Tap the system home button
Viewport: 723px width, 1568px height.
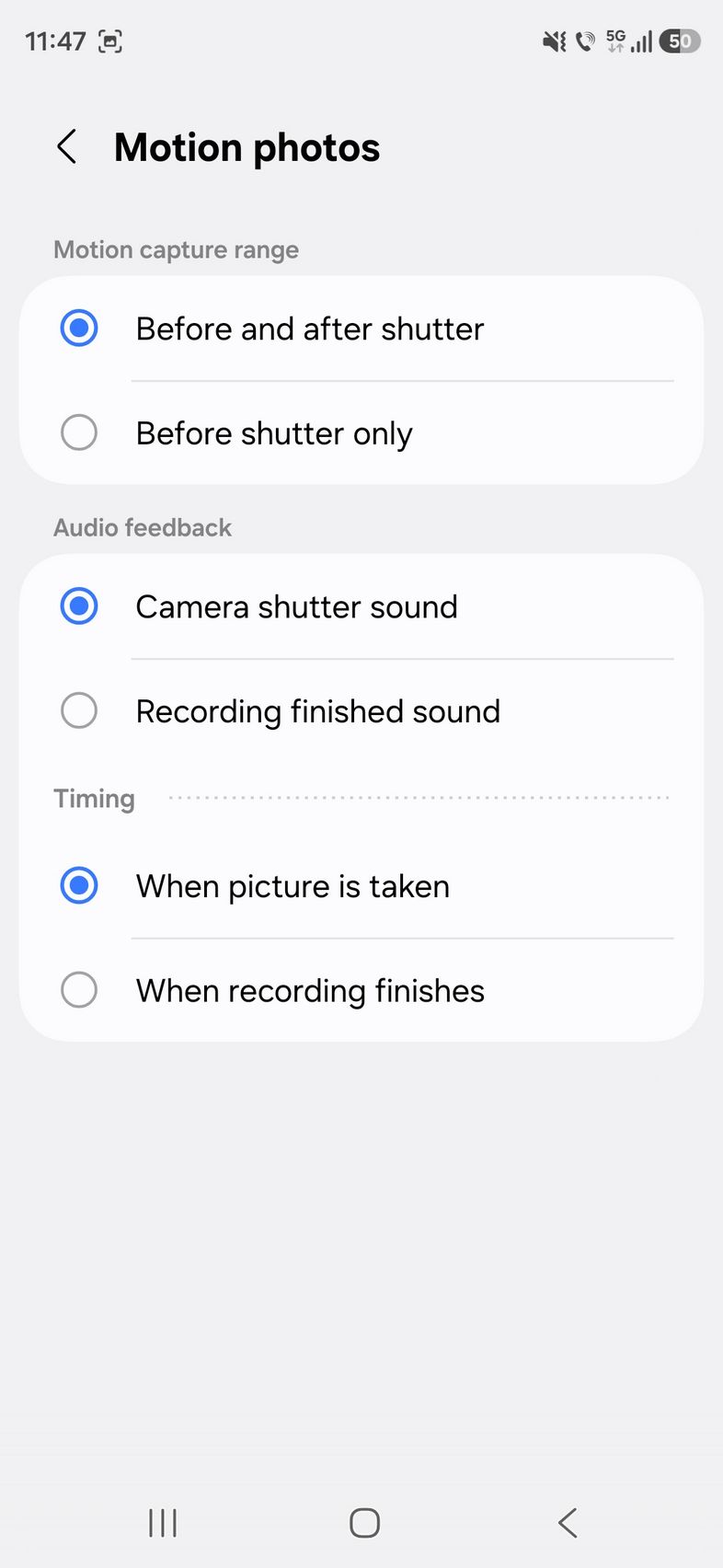click(x=364, y=1523)
